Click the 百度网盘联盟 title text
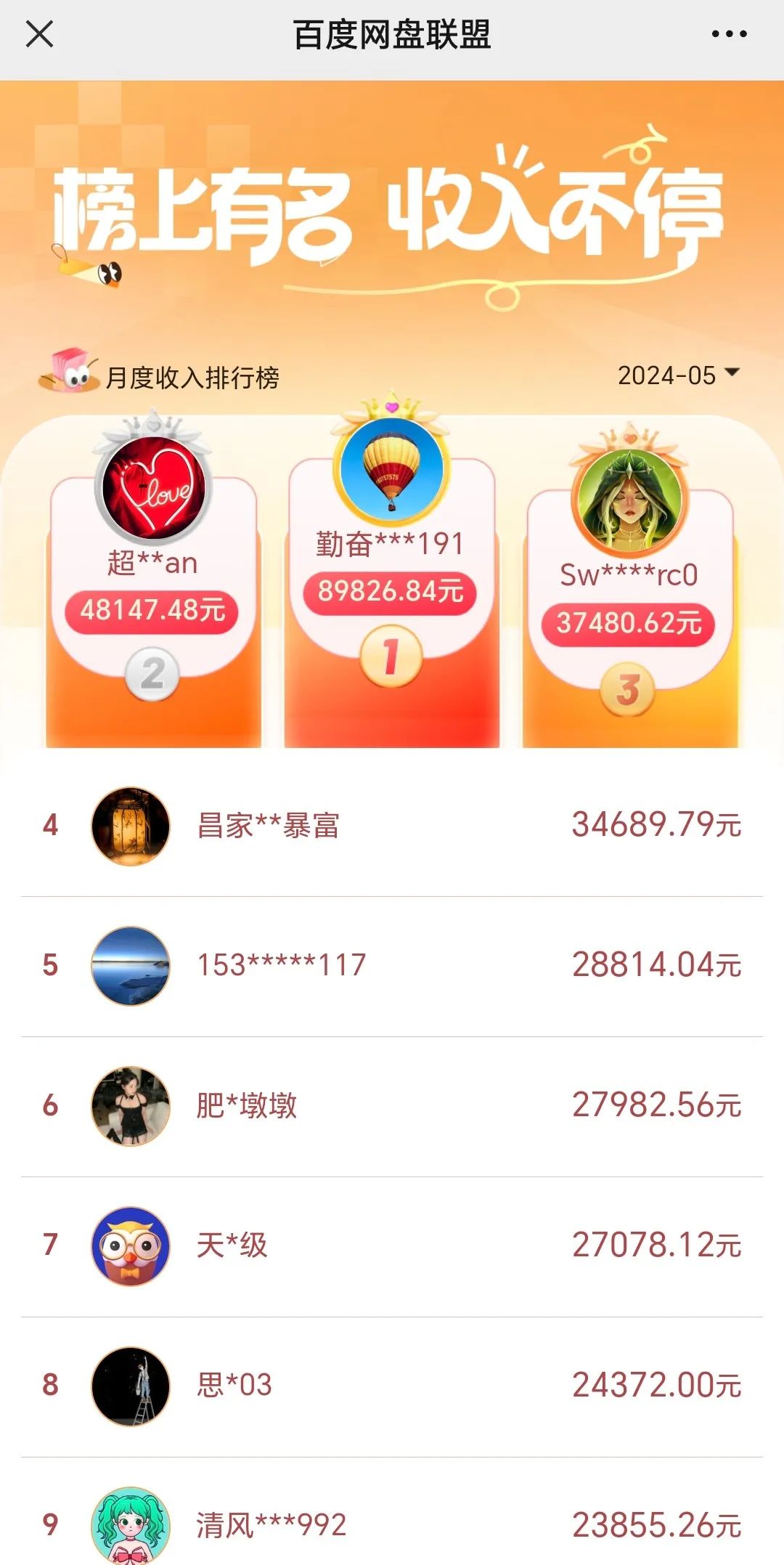This screenshot has width=784, height=1565. tap(391, 33)
